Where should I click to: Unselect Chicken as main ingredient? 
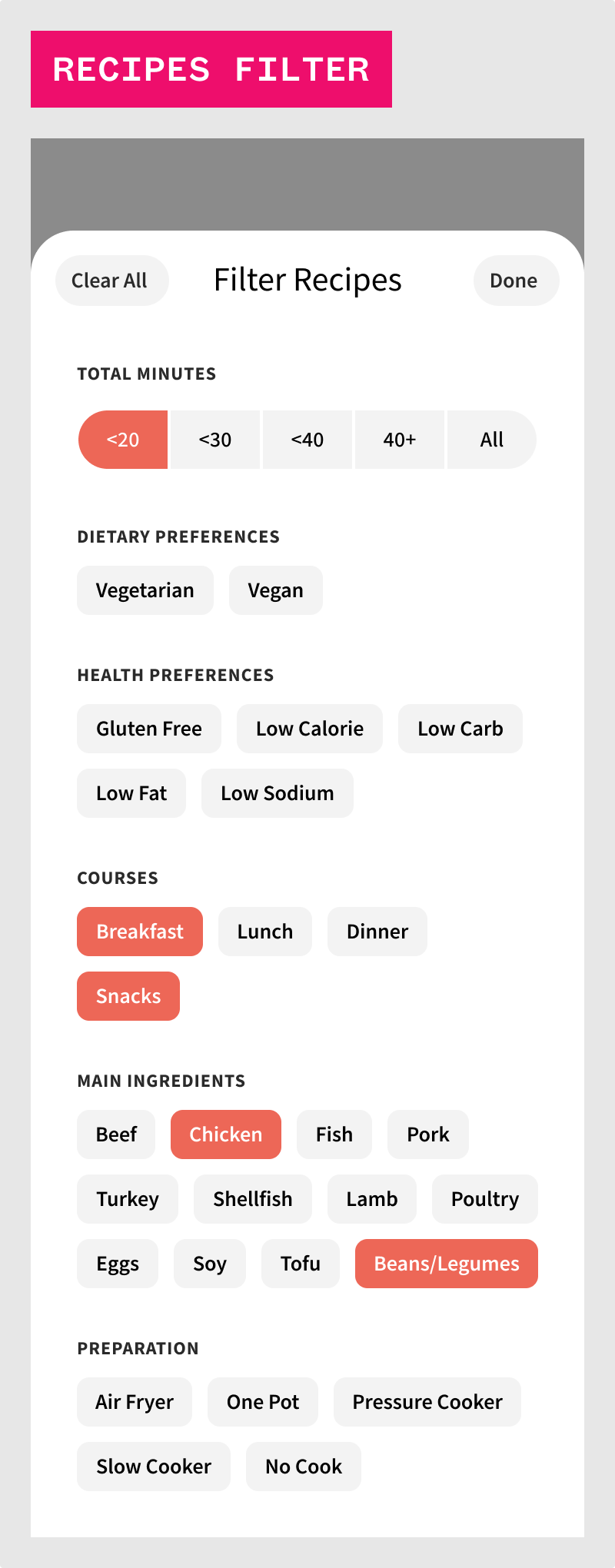225,1134
